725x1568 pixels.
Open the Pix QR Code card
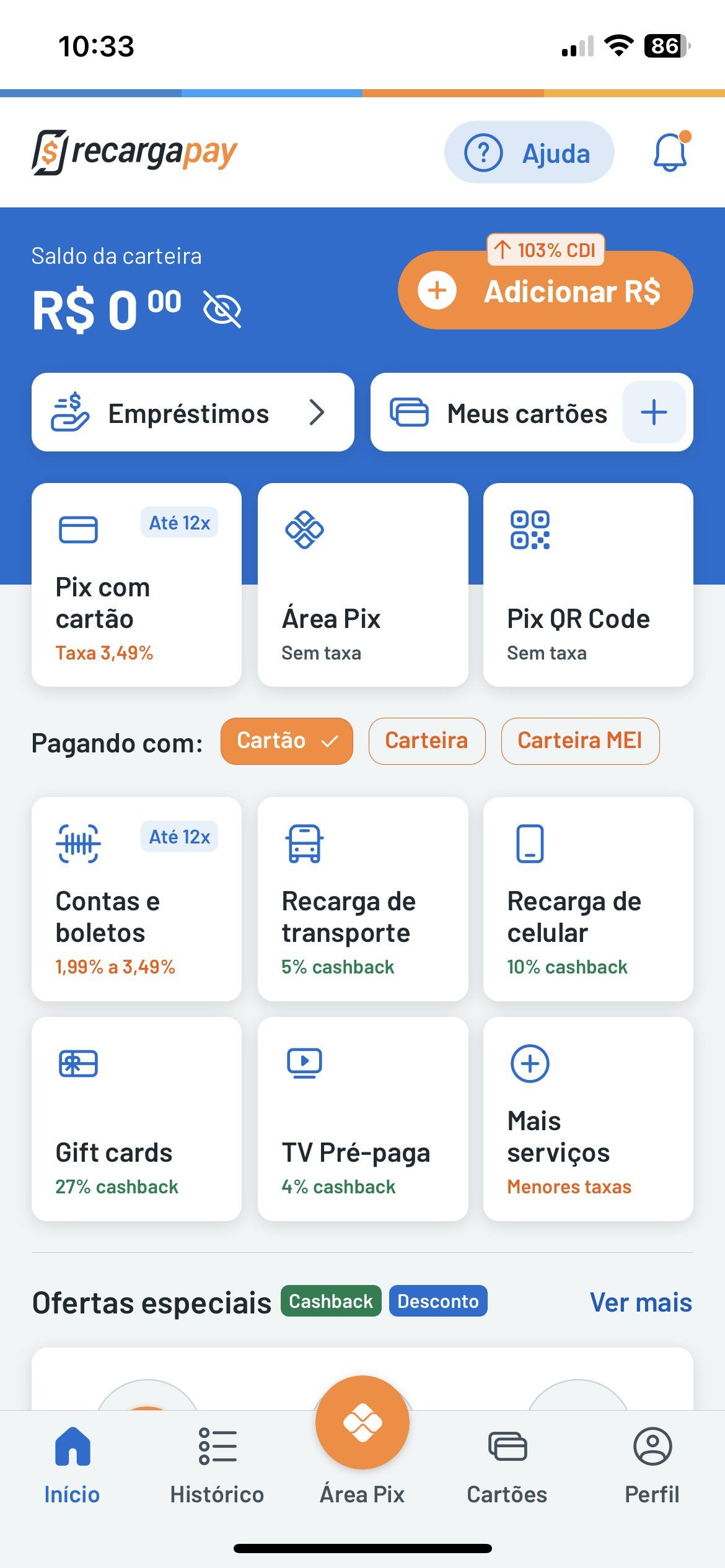588,585
